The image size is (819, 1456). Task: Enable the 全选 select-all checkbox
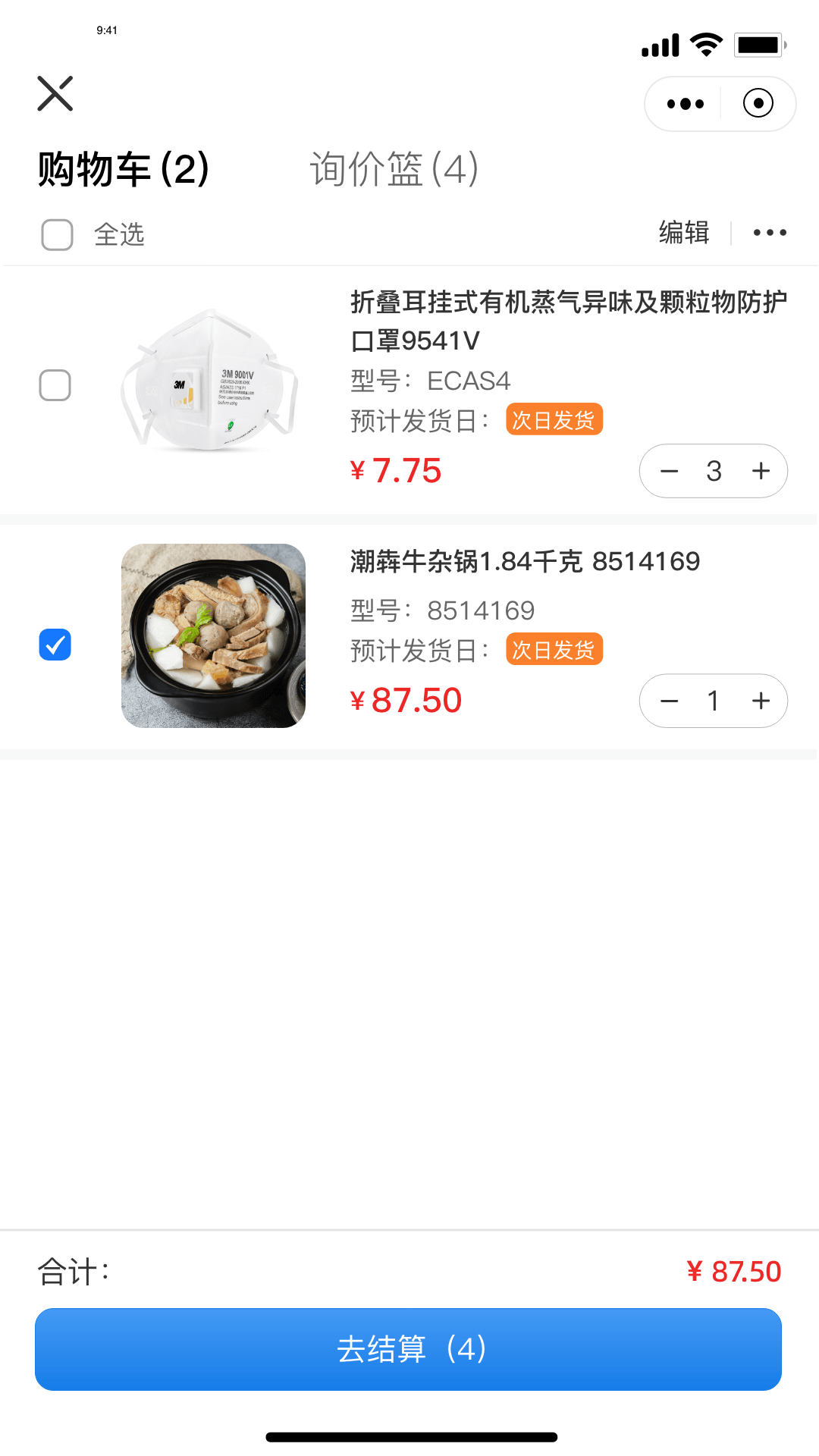coord(56,235)
